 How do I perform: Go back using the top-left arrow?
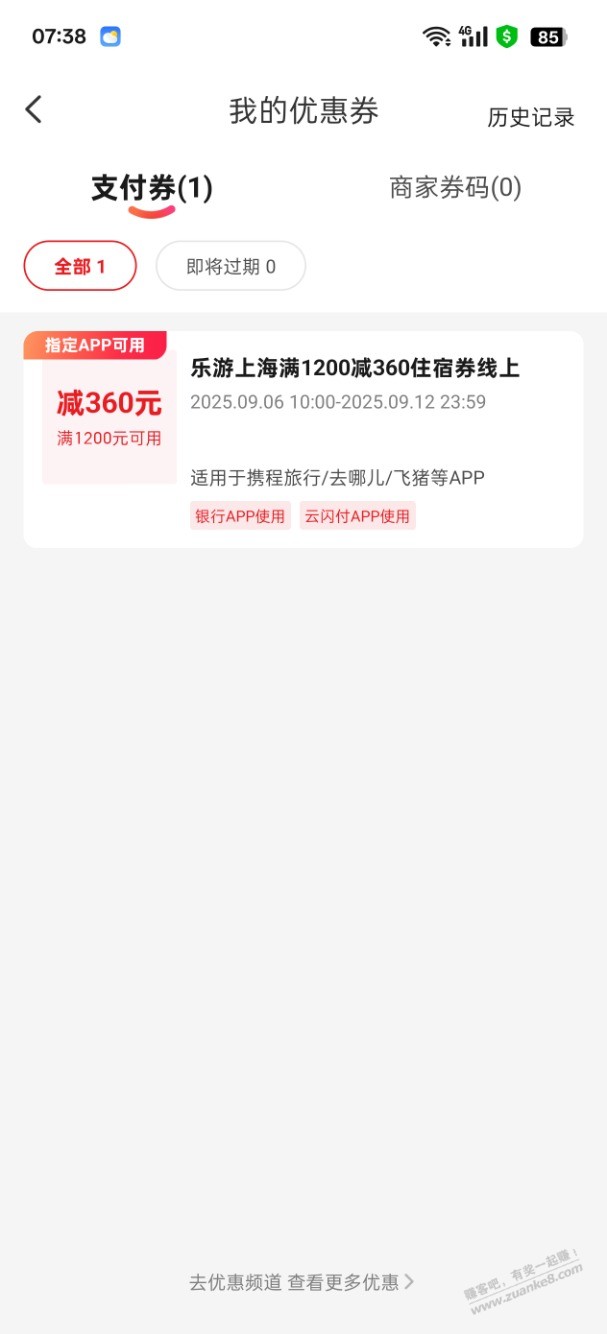(34, 110)
